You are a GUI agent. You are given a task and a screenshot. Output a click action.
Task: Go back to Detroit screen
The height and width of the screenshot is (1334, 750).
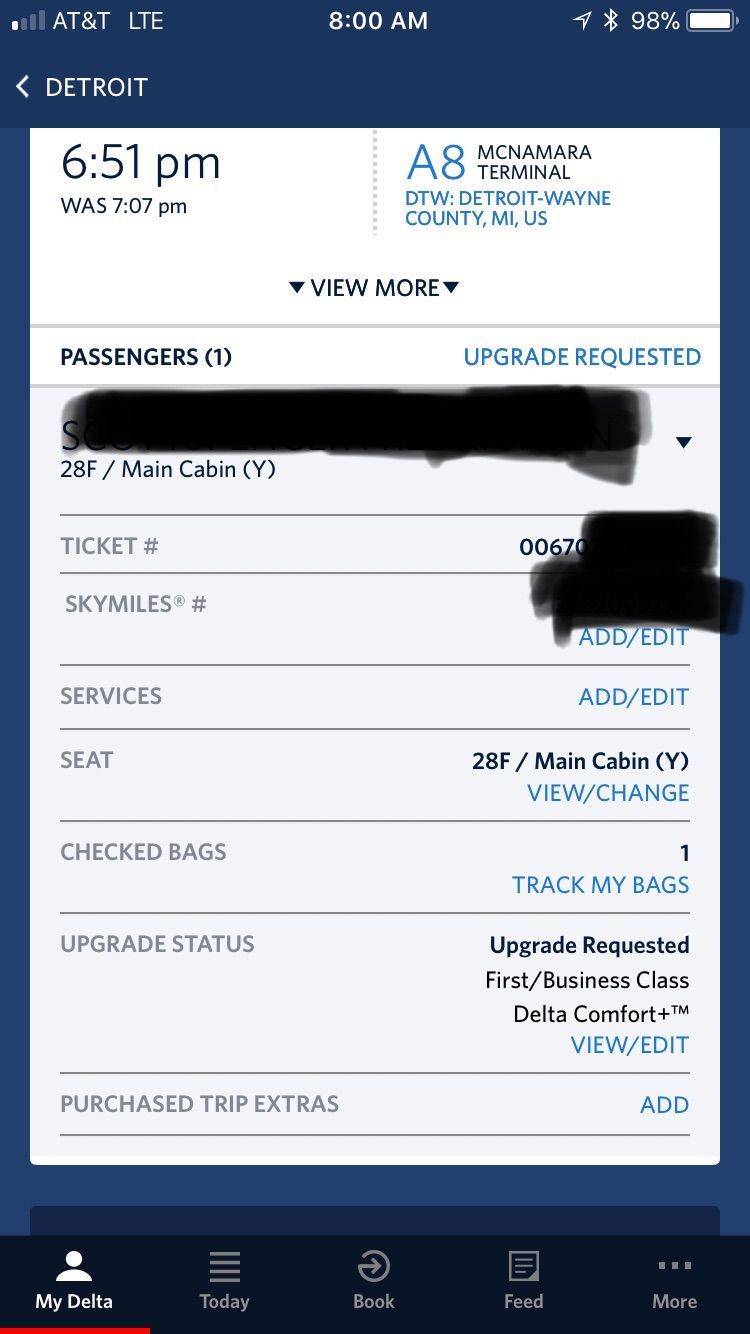click(x=82, y=87)
